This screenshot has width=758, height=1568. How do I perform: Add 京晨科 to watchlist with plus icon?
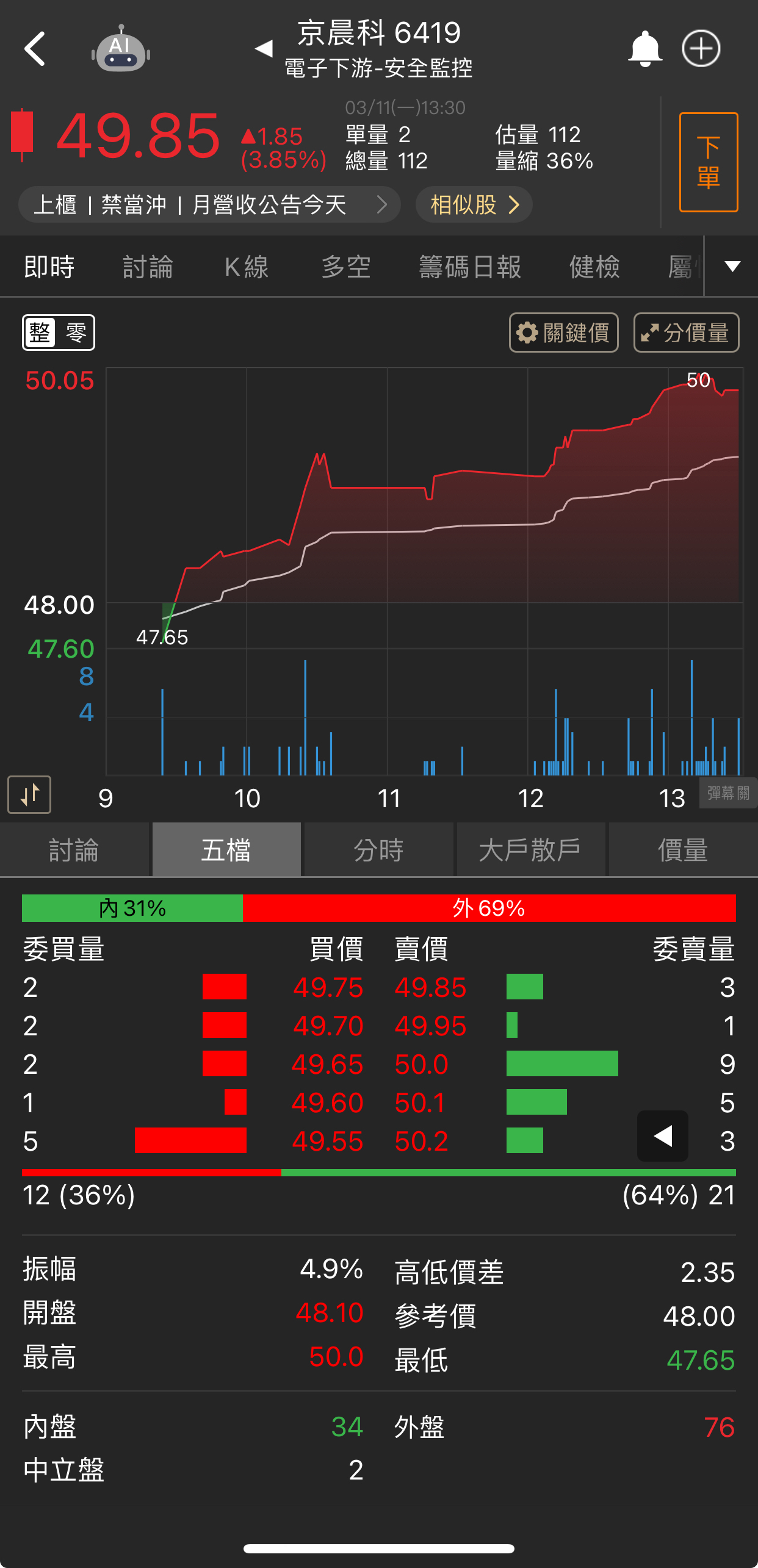coord(701,49)
